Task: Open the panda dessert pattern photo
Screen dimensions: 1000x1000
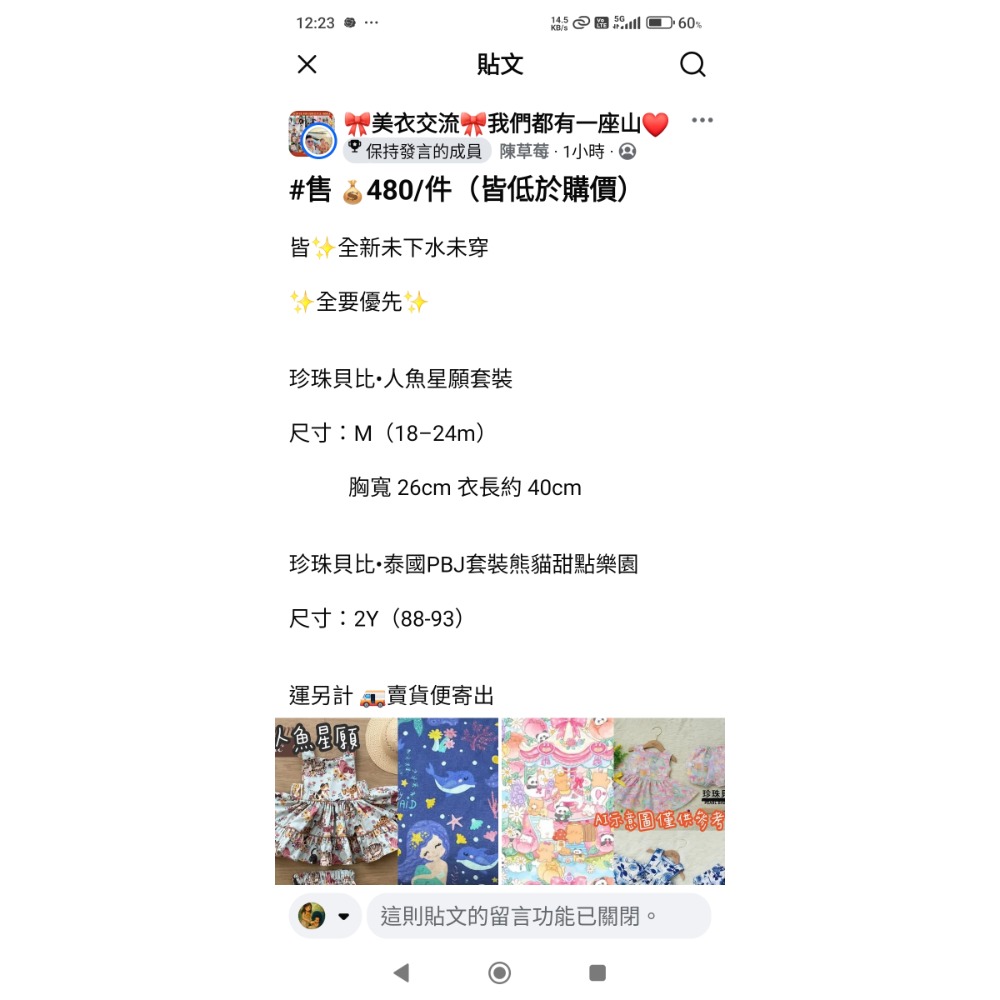Action: coord(557,801)
